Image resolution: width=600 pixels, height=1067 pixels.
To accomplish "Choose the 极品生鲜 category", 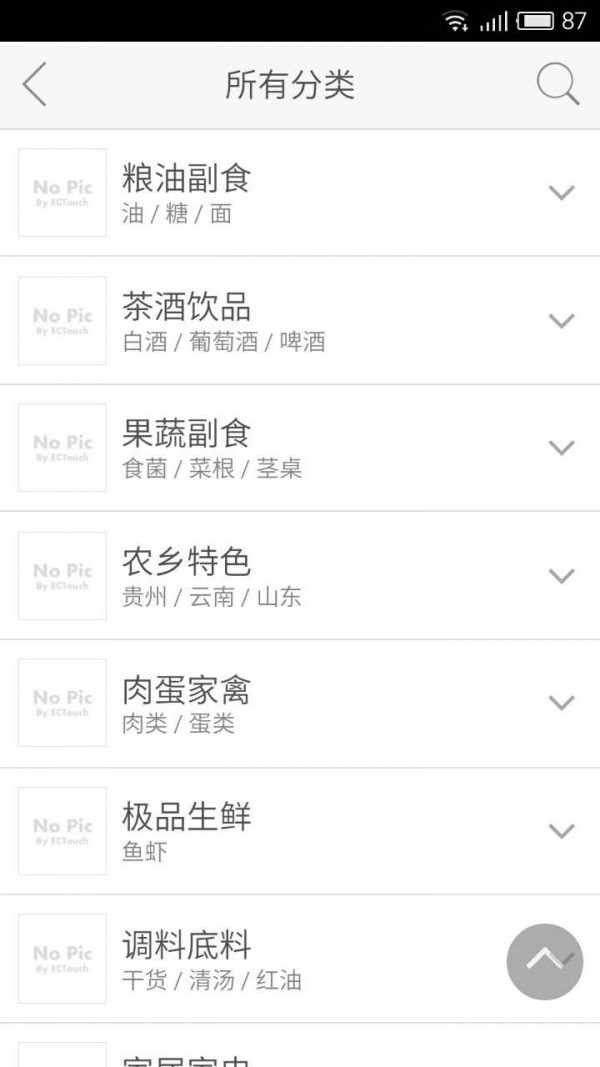I will (186, 817).
